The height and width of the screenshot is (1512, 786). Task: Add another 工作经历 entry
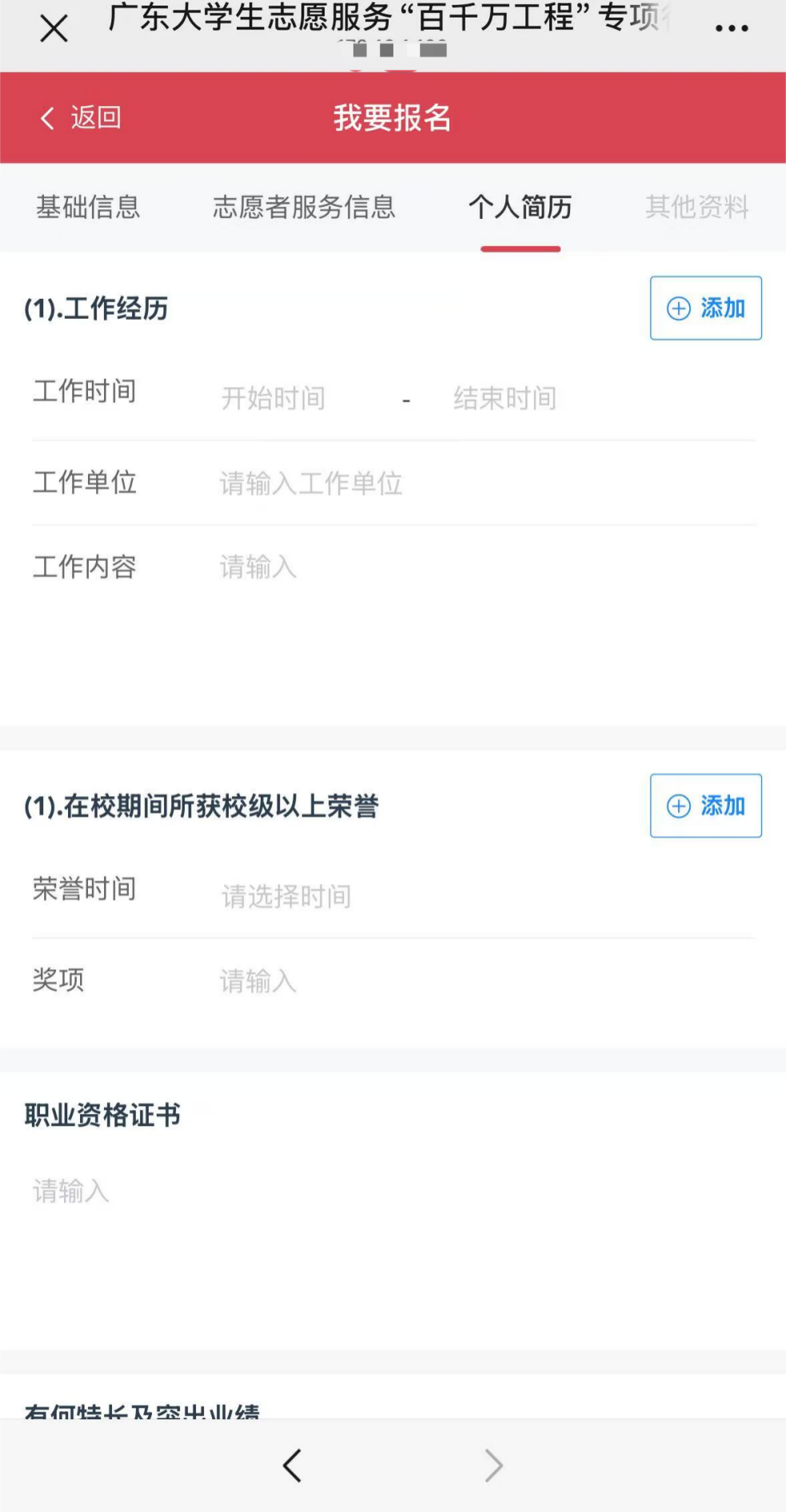point(705,308)
